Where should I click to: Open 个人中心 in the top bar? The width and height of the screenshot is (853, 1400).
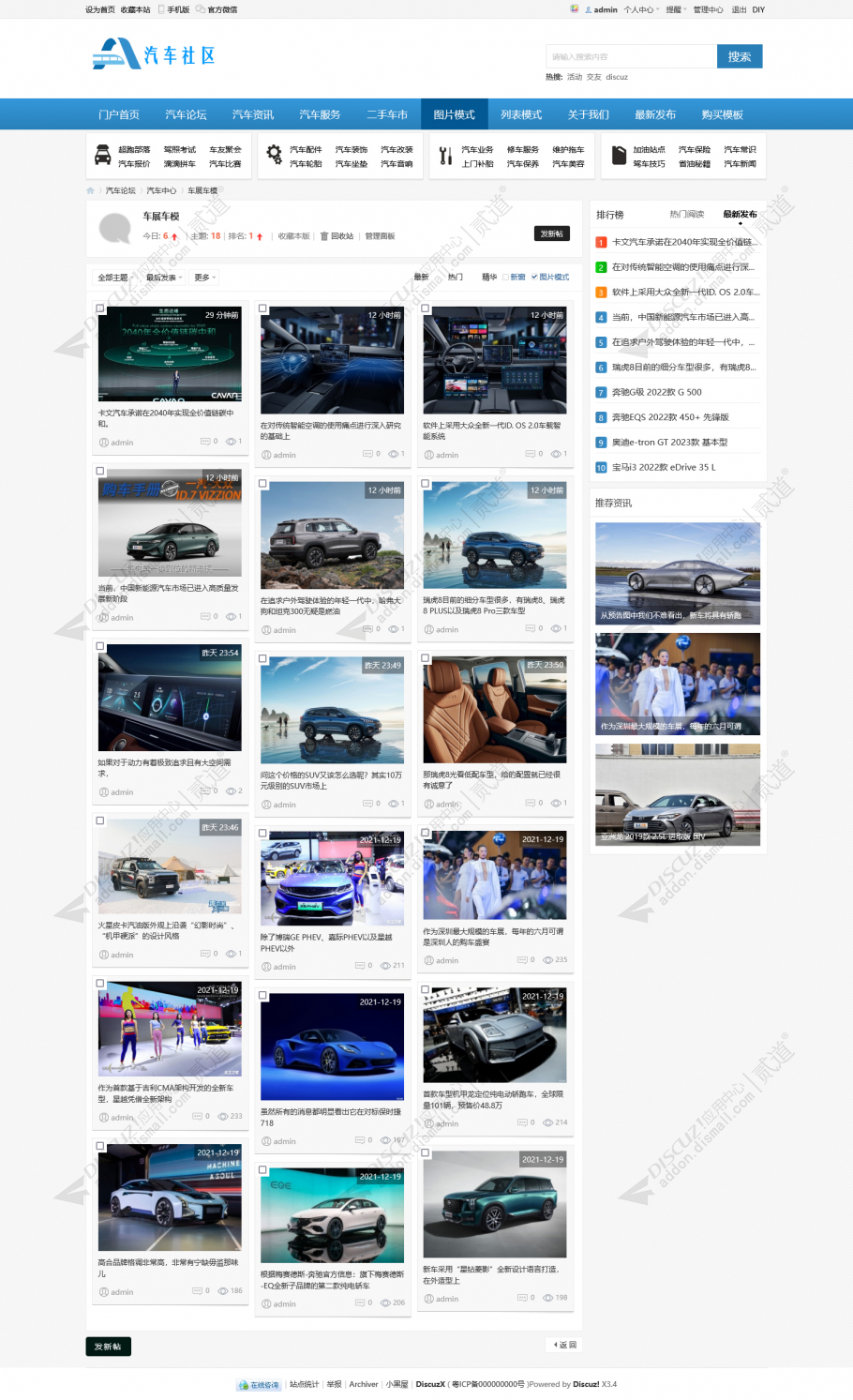(638, 9)
